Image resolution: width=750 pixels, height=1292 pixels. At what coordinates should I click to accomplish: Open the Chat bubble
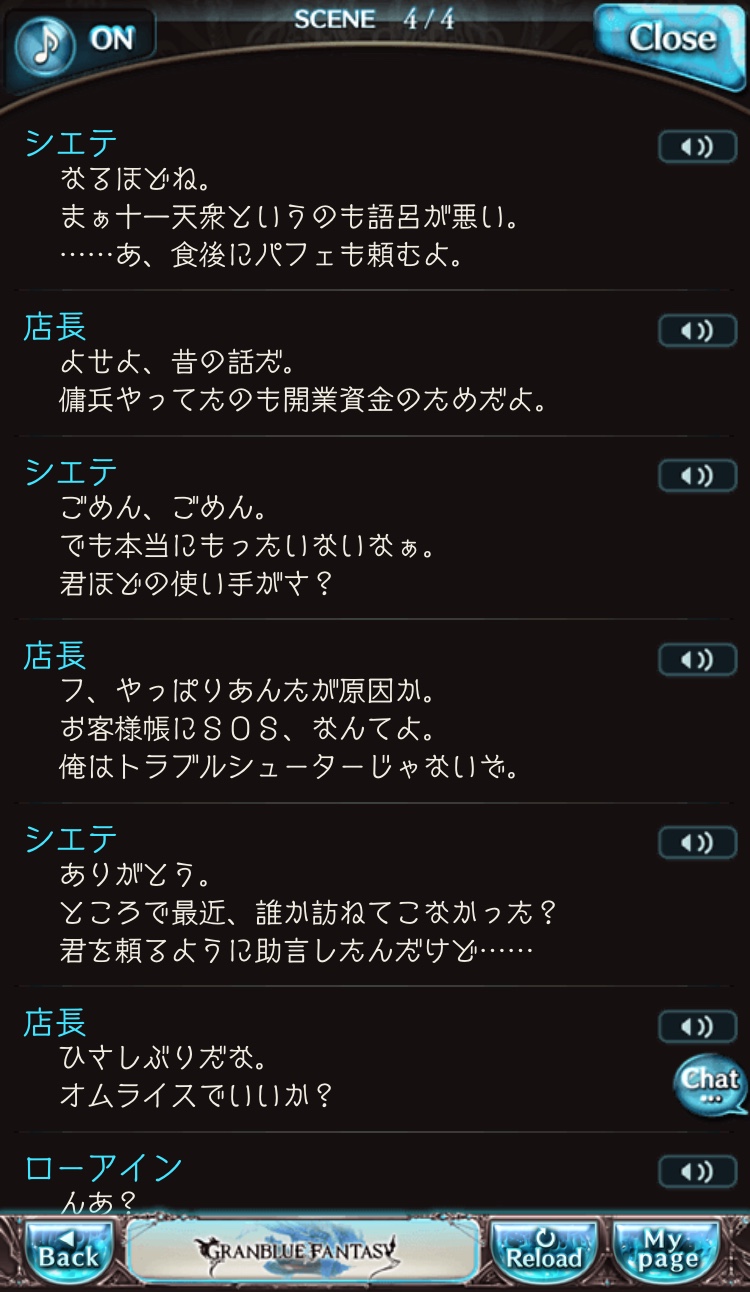pos(710,1085)
